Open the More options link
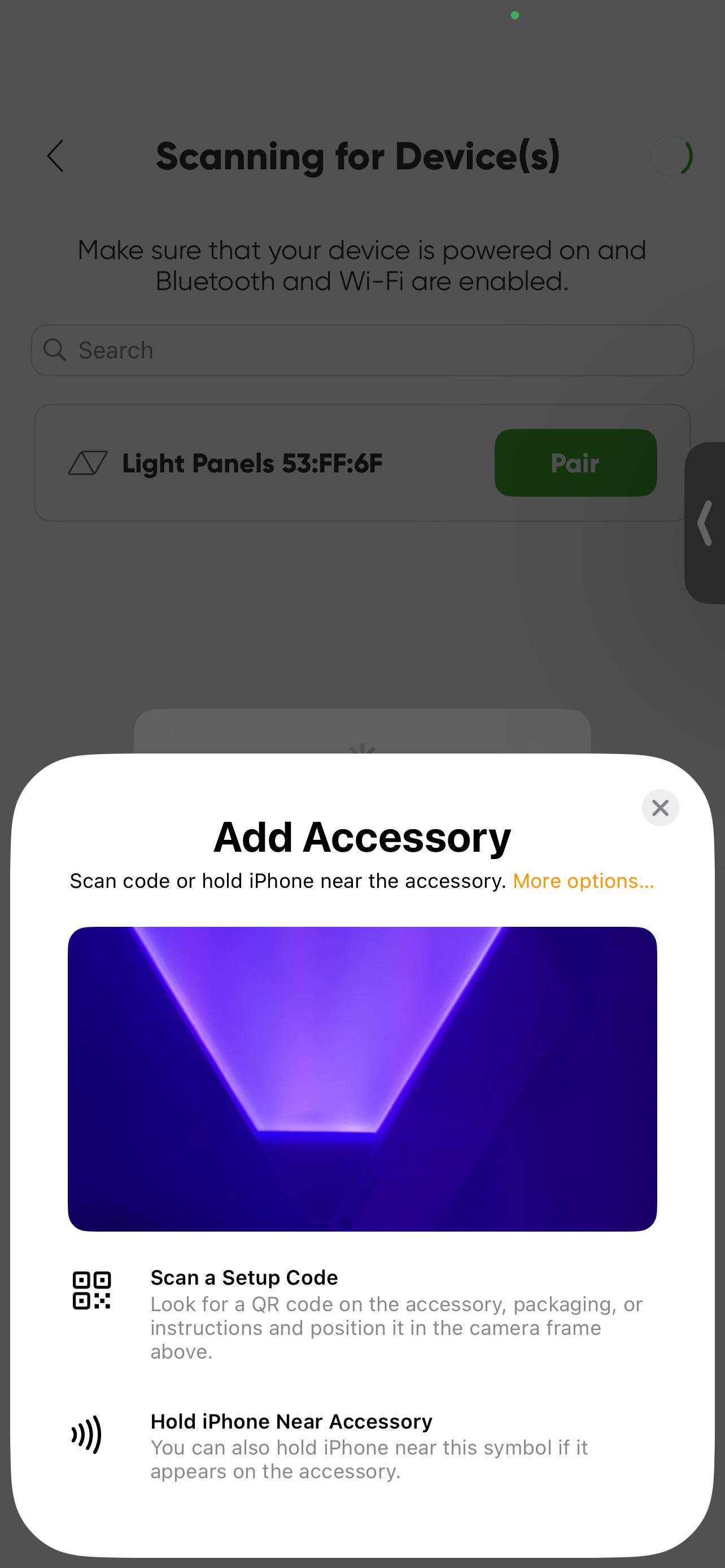Viewport: 725px width, 1568px height. click(x=583, y=881)
